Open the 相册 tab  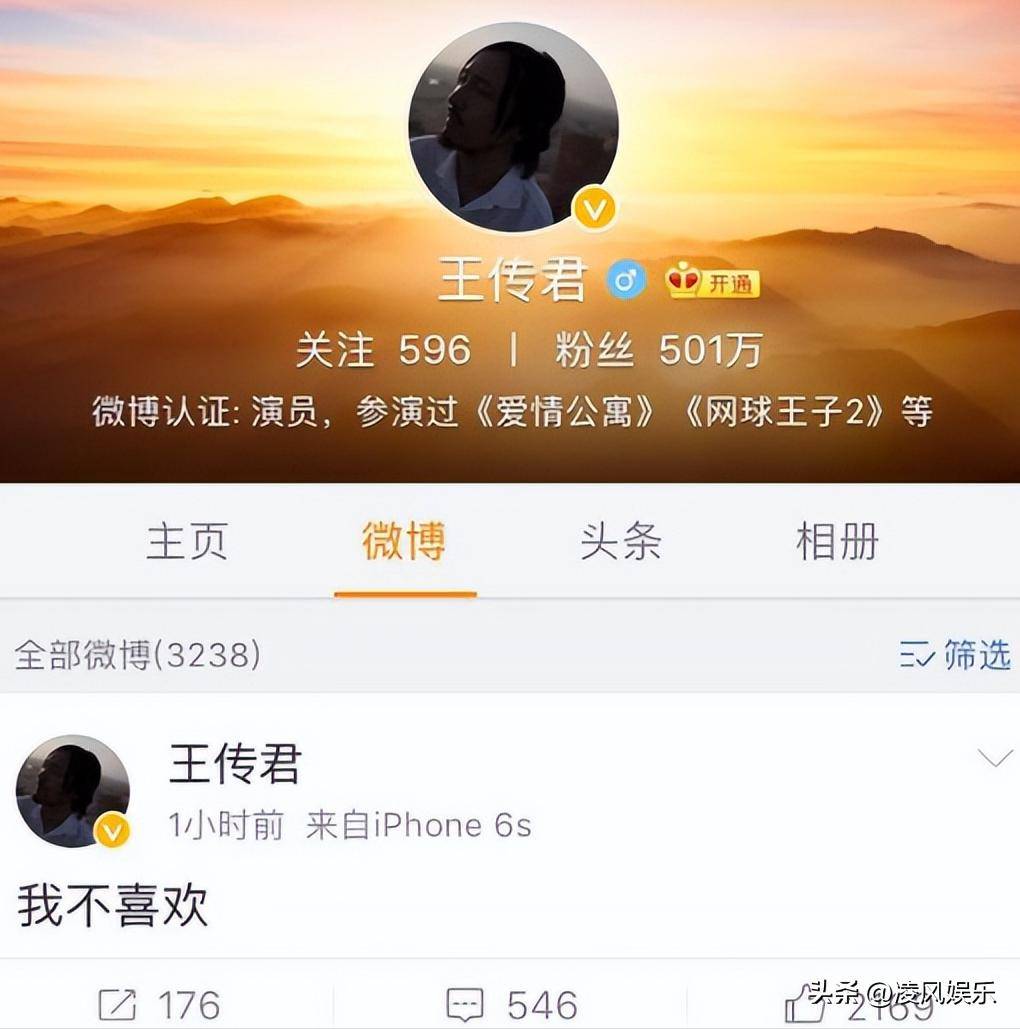(x=837, y=542)
